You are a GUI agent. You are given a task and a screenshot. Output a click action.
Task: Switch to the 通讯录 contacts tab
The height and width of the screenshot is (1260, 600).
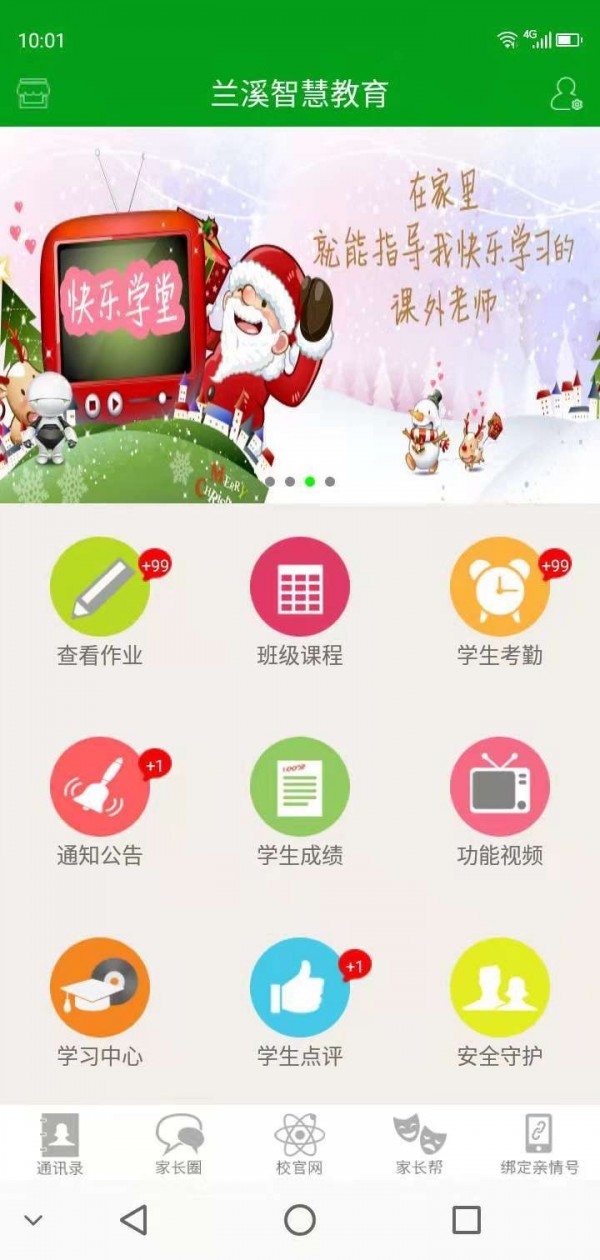pyautogui.click(x=60, y=1144)
